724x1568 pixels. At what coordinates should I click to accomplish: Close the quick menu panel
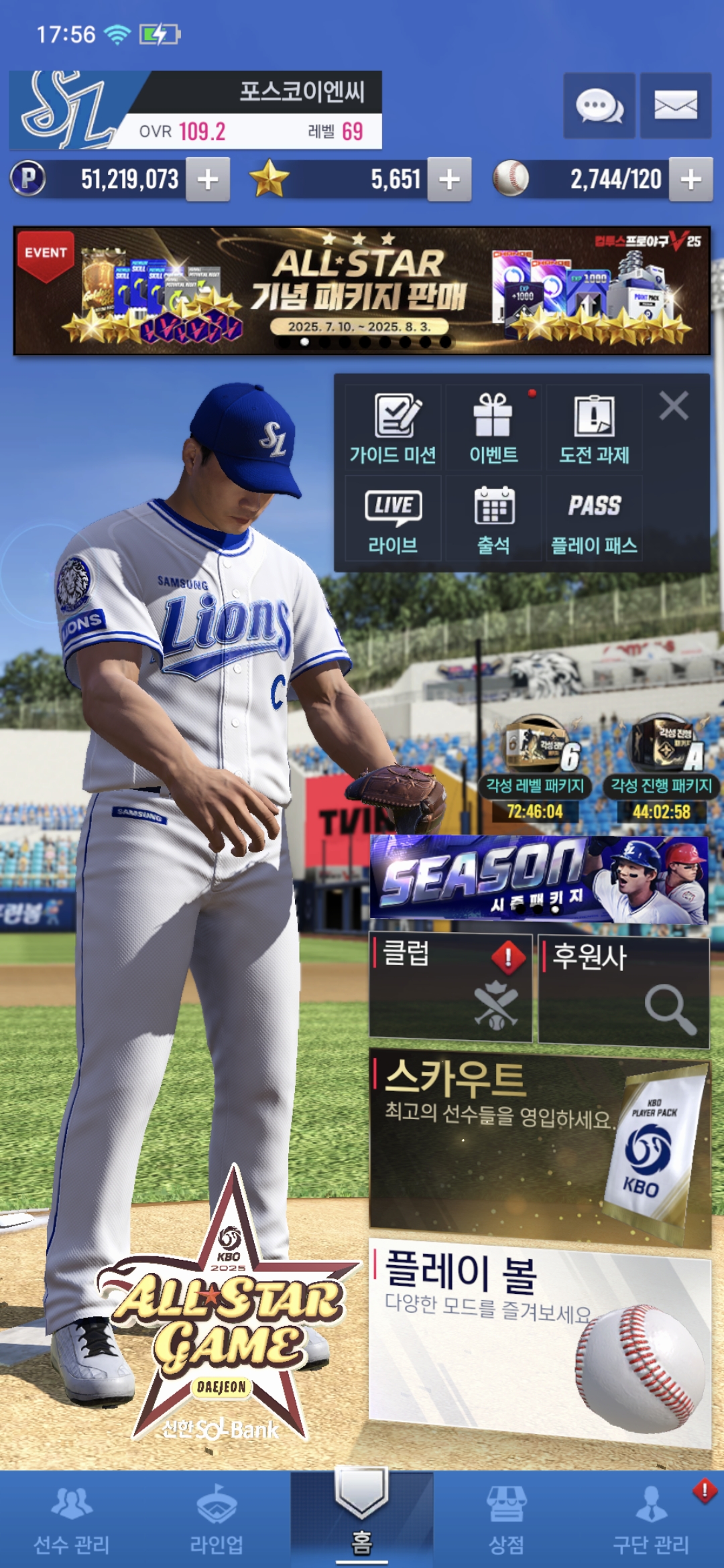tap(674, 406)
